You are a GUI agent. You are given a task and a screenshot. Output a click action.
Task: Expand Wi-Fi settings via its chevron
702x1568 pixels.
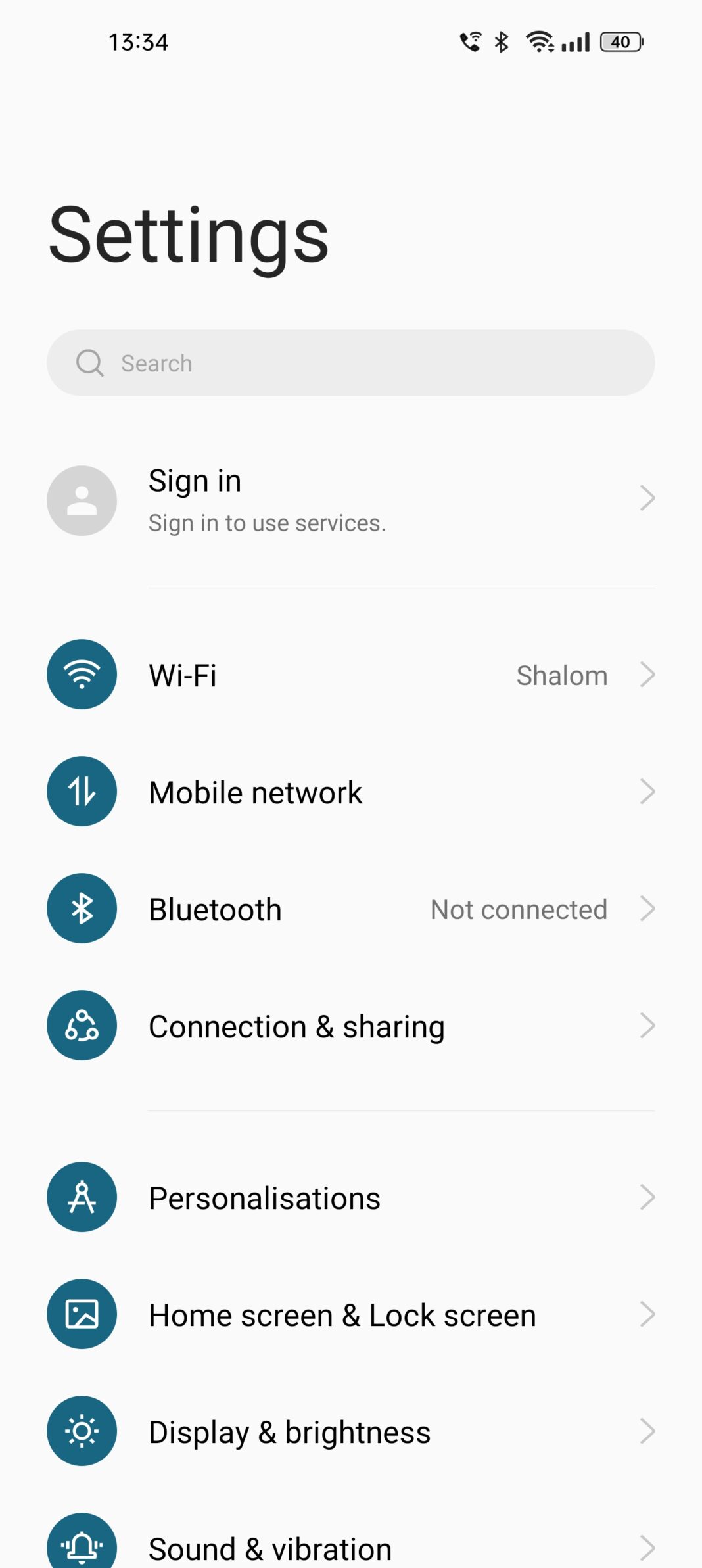[647, 674]
